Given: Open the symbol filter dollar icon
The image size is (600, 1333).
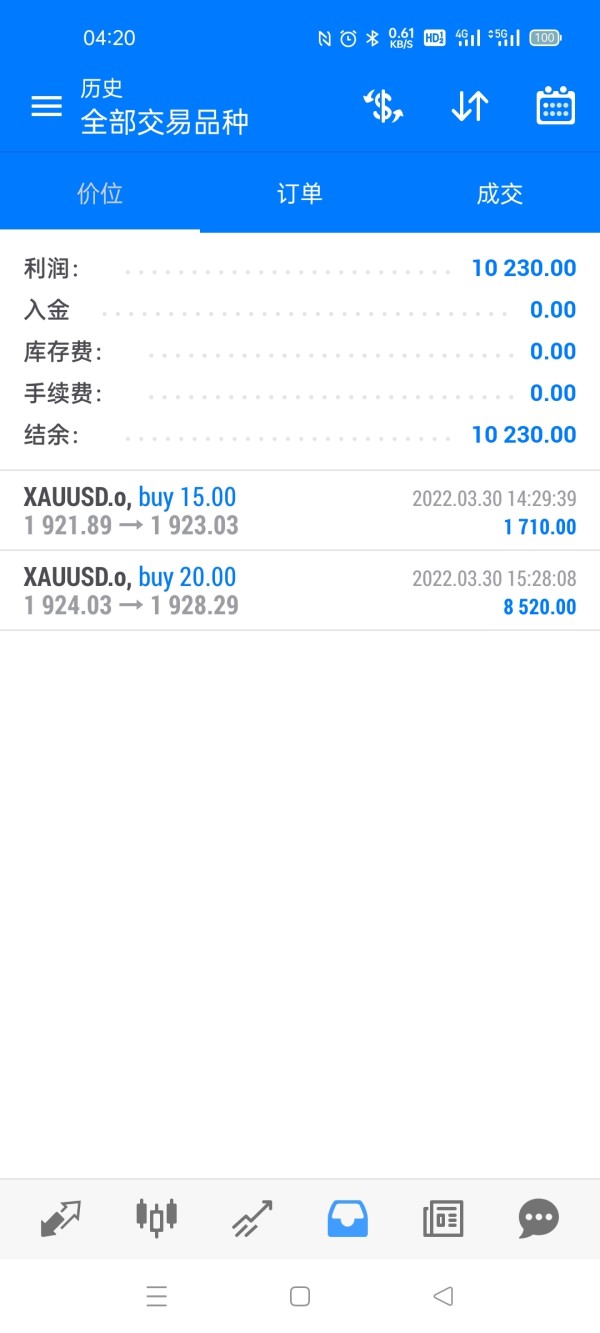Looking at the screenshot, I should [x=383, y=106].
